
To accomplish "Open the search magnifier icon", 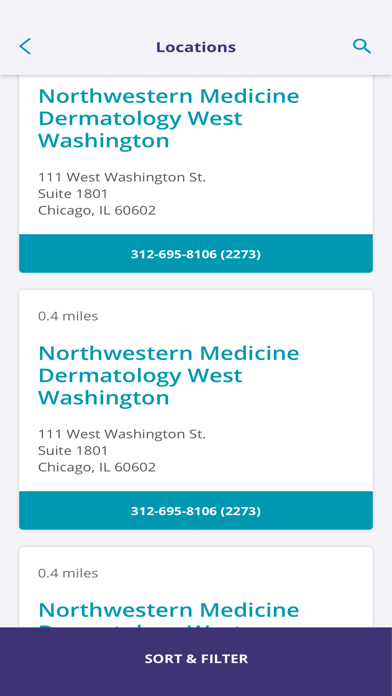I will 362,46.
